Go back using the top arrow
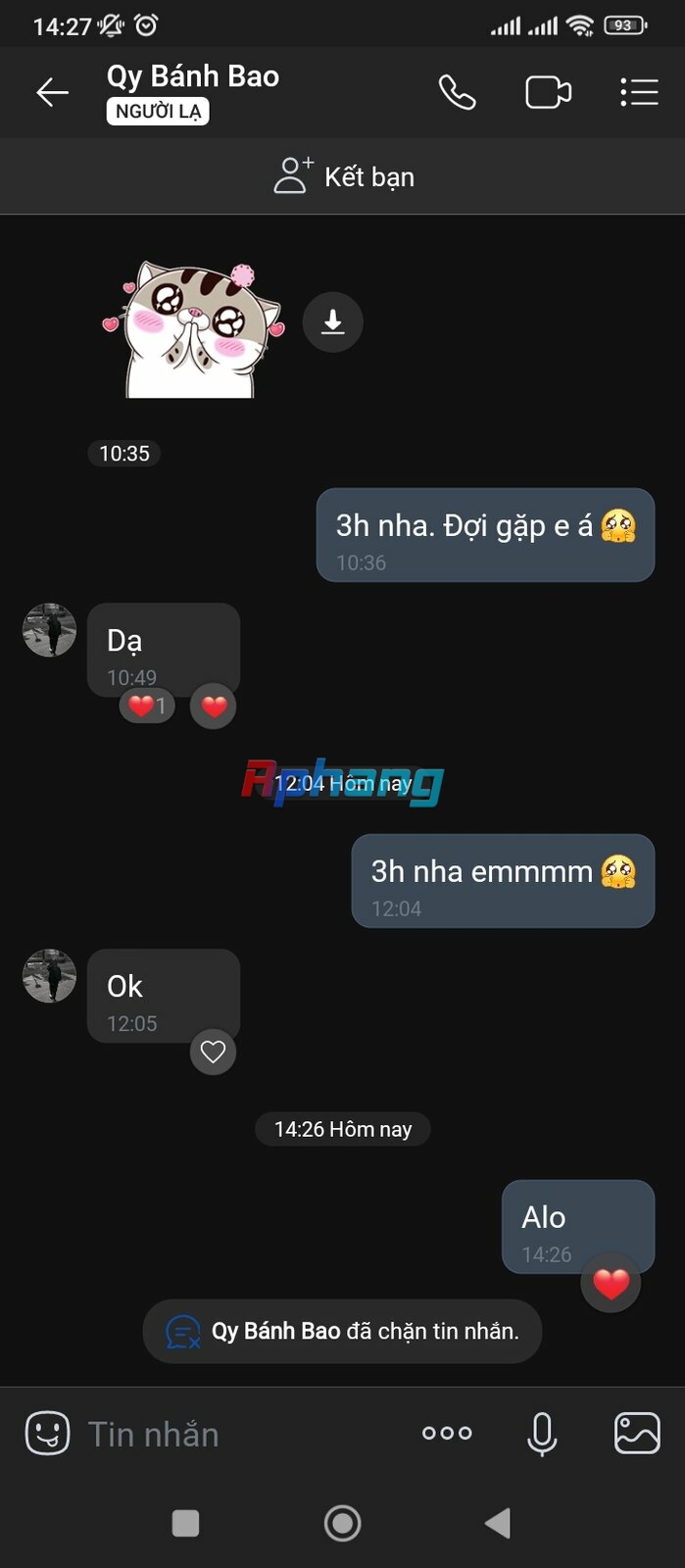 click(52, 92)
